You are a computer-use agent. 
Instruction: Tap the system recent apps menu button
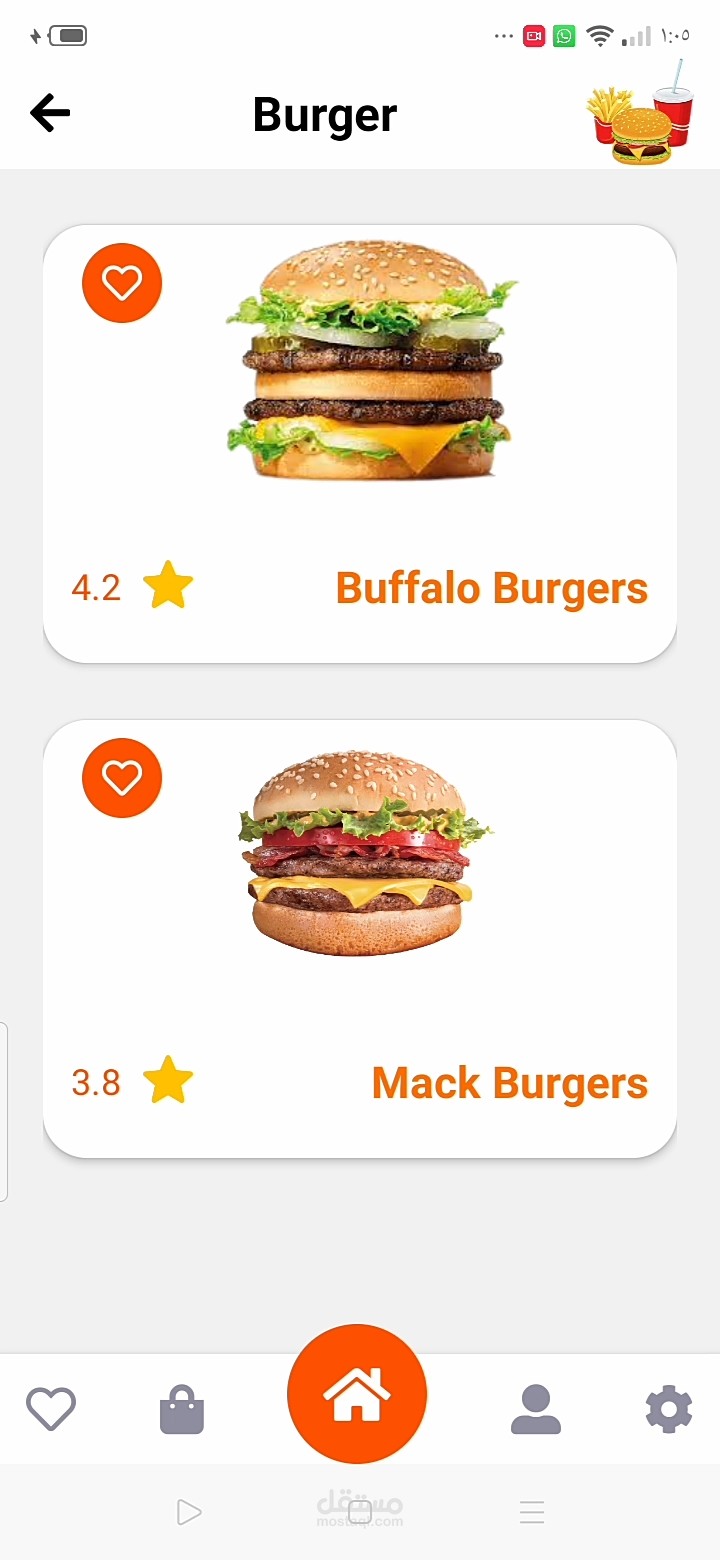(x=532, y=1512)
